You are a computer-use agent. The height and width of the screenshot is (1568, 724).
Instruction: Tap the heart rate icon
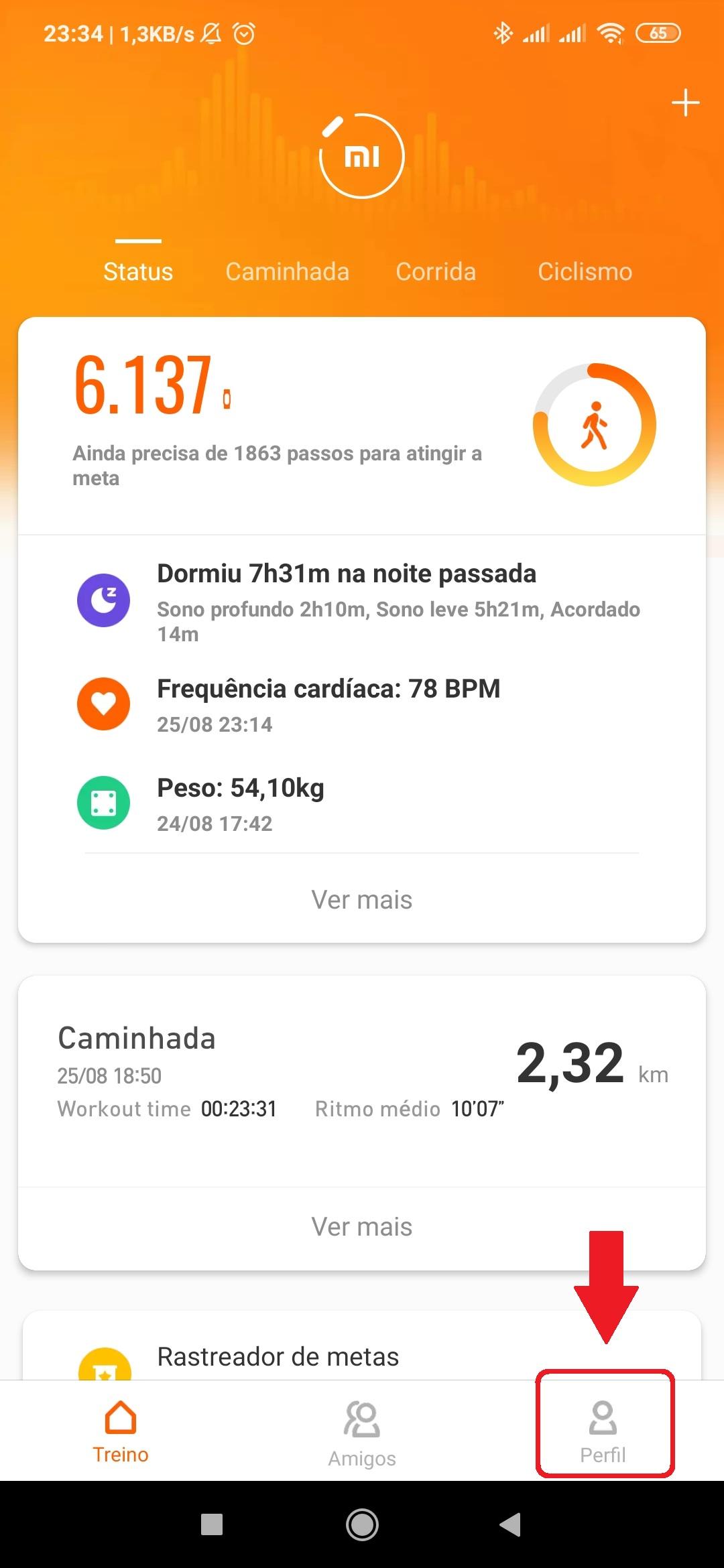tap(104, 704)
